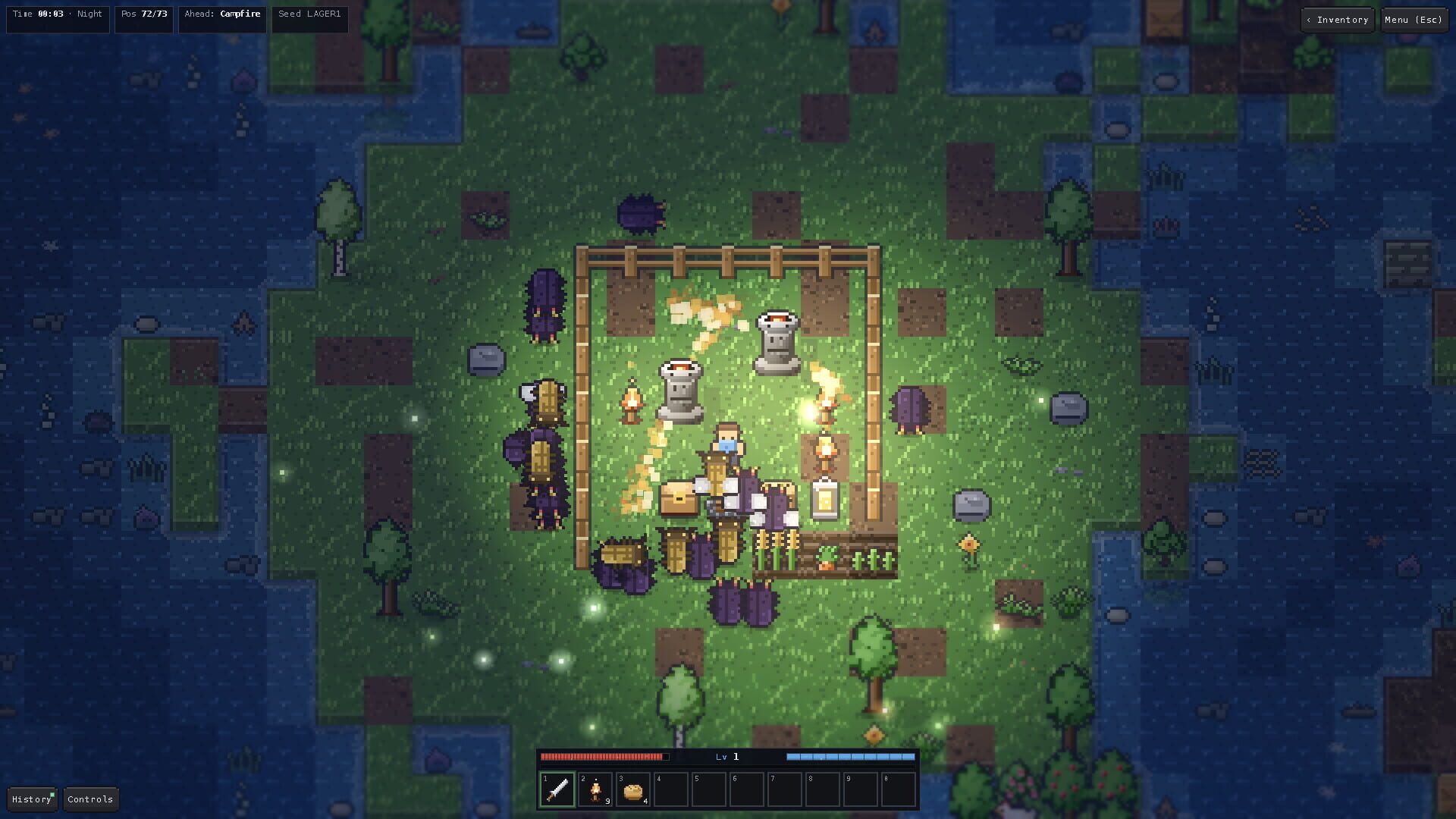Select the bread in hotbar slot 3
This screenshot has height=819, width=1456.
click(633, 789)
